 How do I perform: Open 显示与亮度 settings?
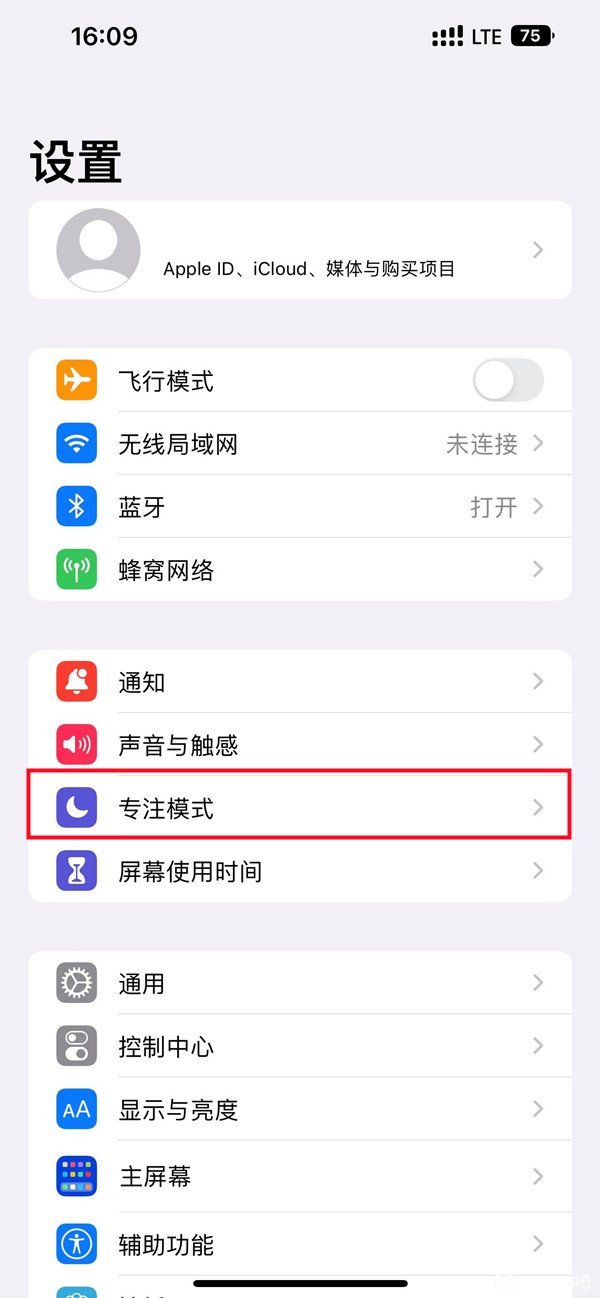pos(300,1109)
